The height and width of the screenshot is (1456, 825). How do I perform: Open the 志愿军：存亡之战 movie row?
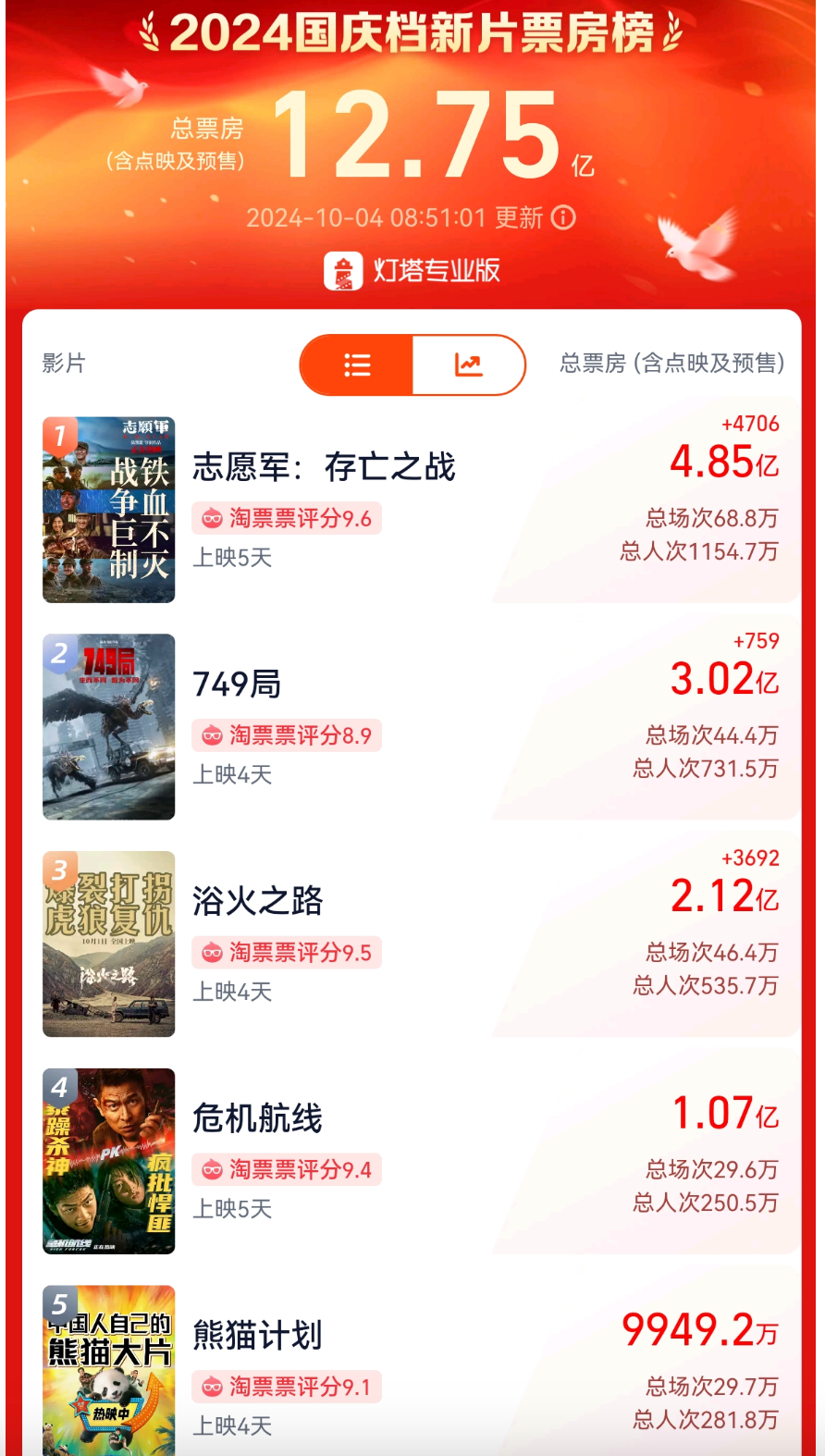324,468
